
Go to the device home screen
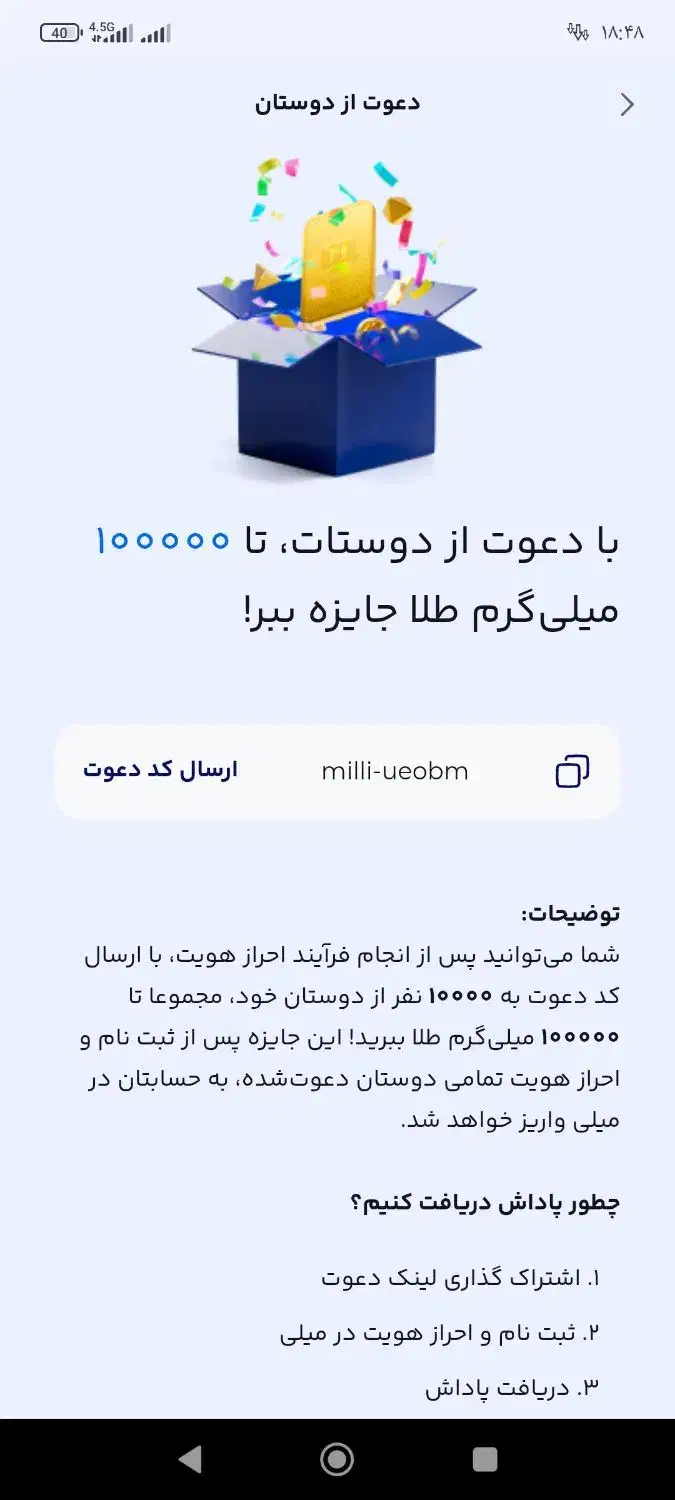coord(337,1459)
